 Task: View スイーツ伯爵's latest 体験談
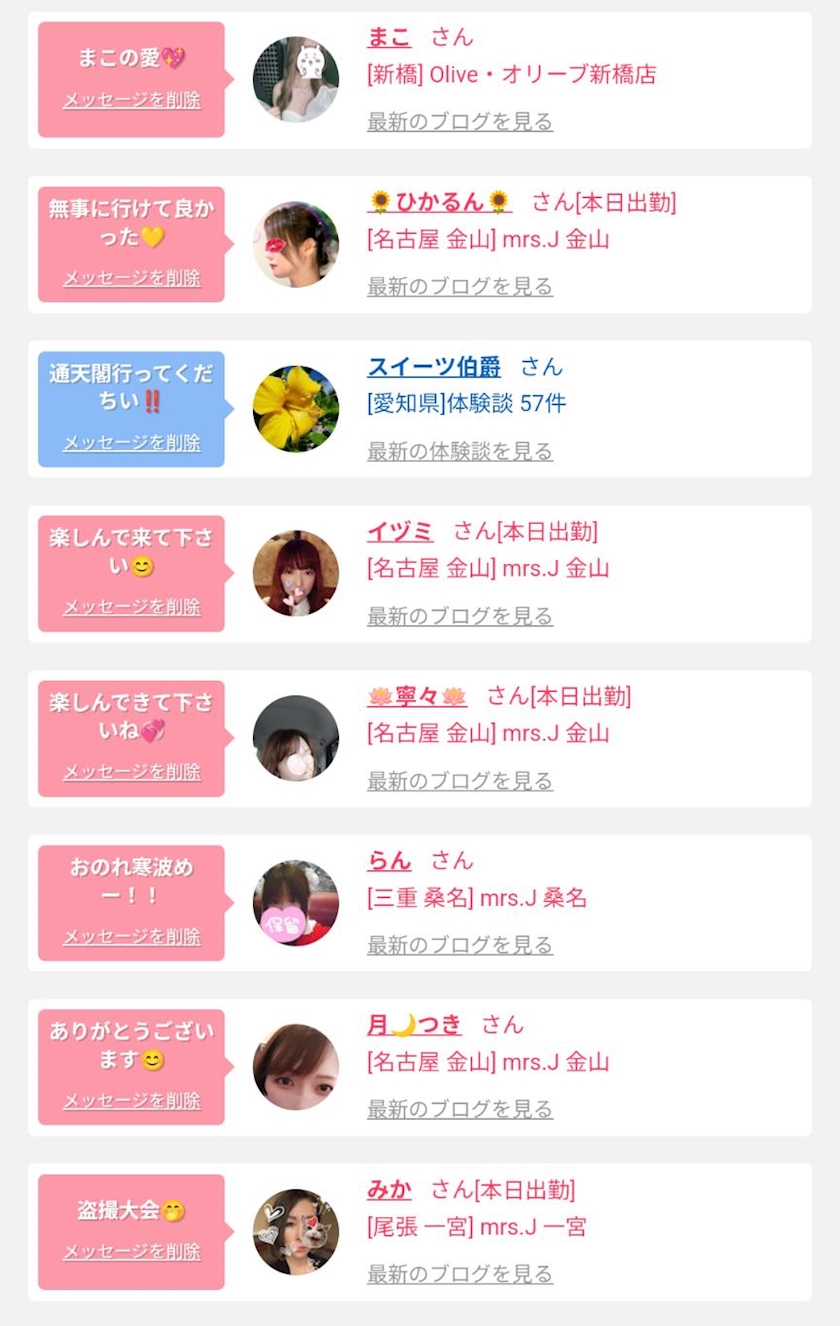pos(460,452)
